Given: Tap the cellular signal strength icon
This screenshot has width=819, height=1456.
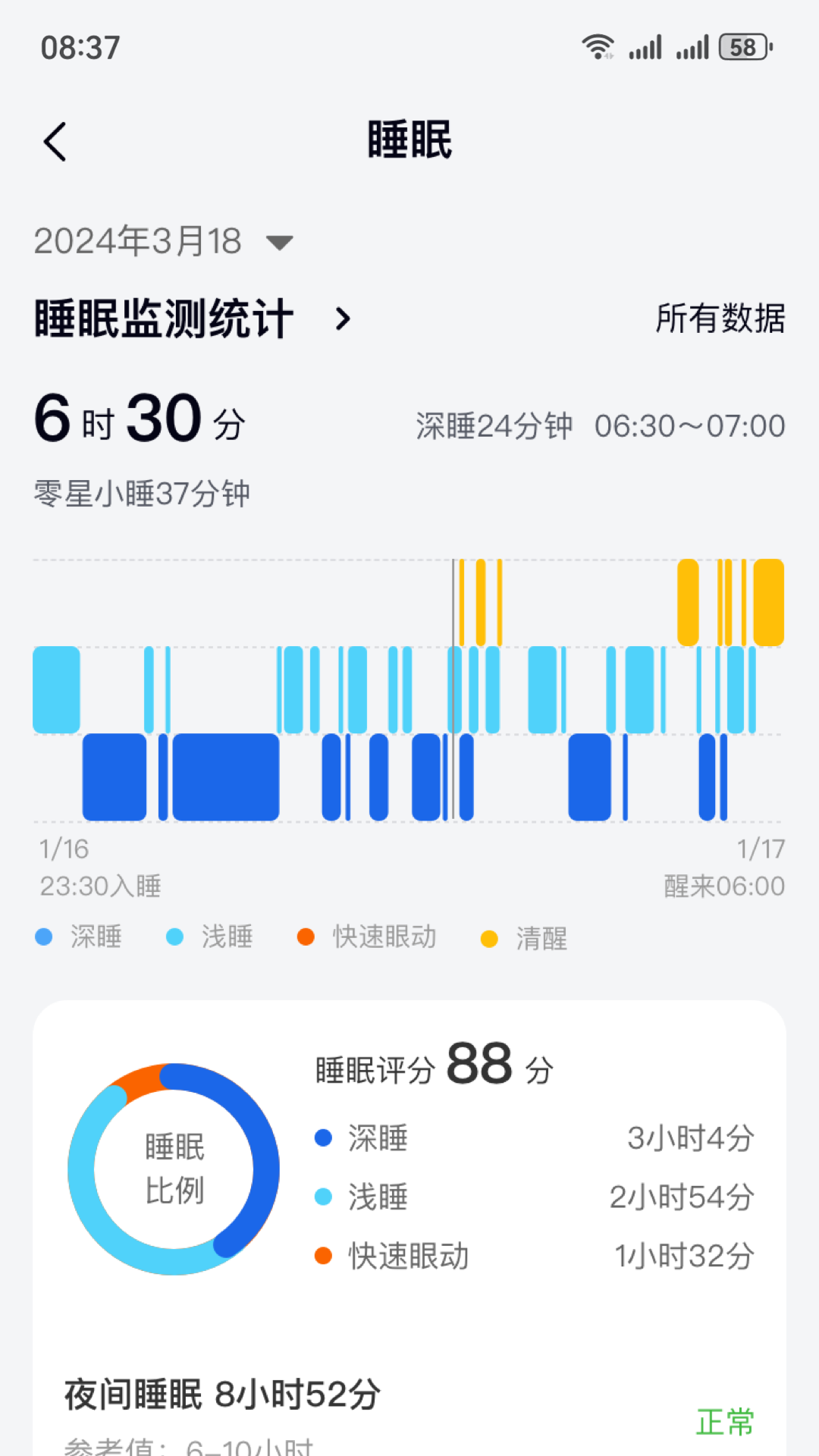Looking at the screenshot, I should click(645, 47).
